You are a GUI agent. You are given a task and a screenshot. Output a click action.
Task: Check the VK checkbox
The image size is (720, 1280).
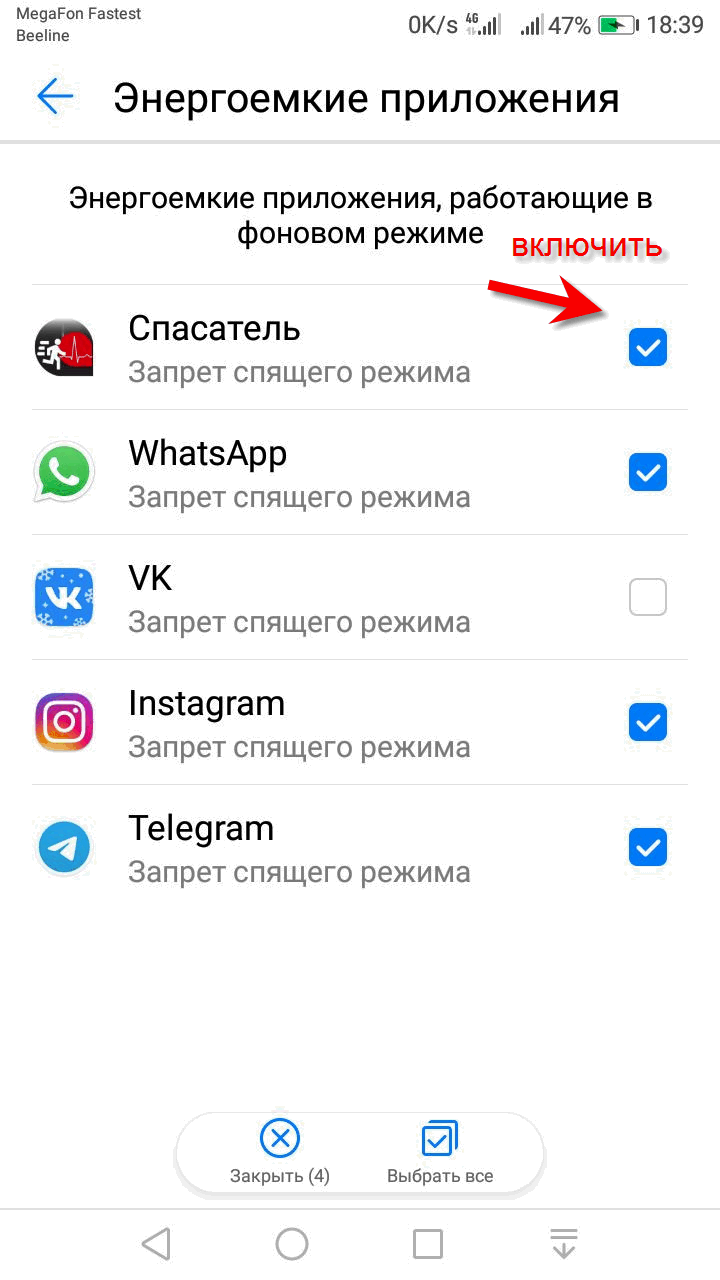648,597
